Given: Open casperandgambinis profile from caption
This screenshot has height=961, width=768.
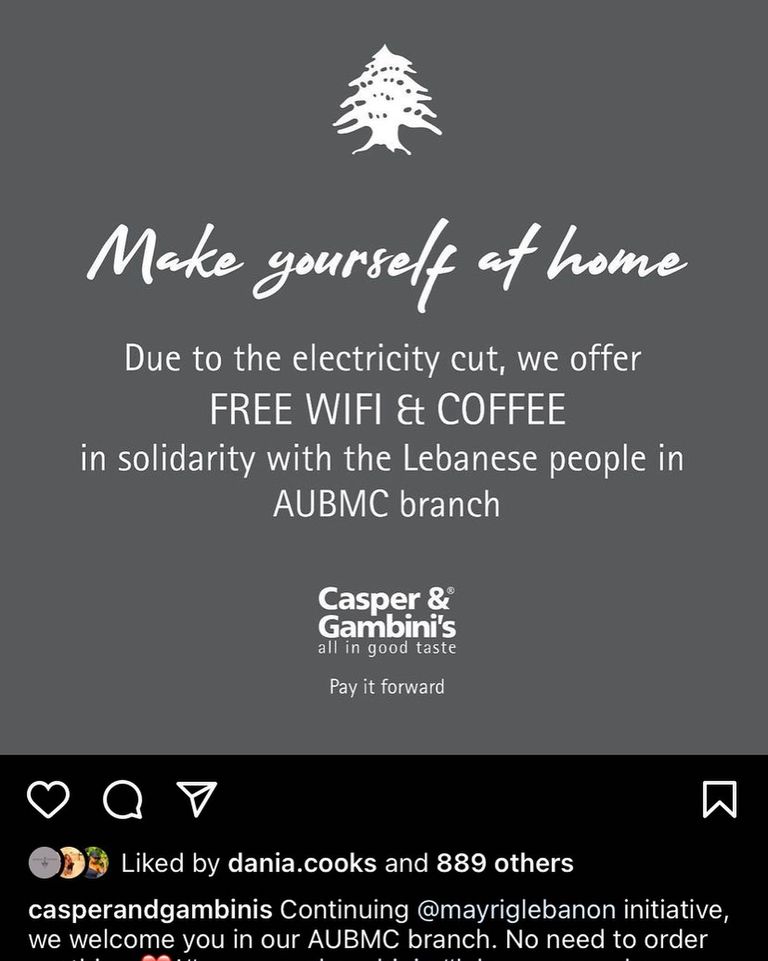Looking at the screenshot, I should [150, 911].
